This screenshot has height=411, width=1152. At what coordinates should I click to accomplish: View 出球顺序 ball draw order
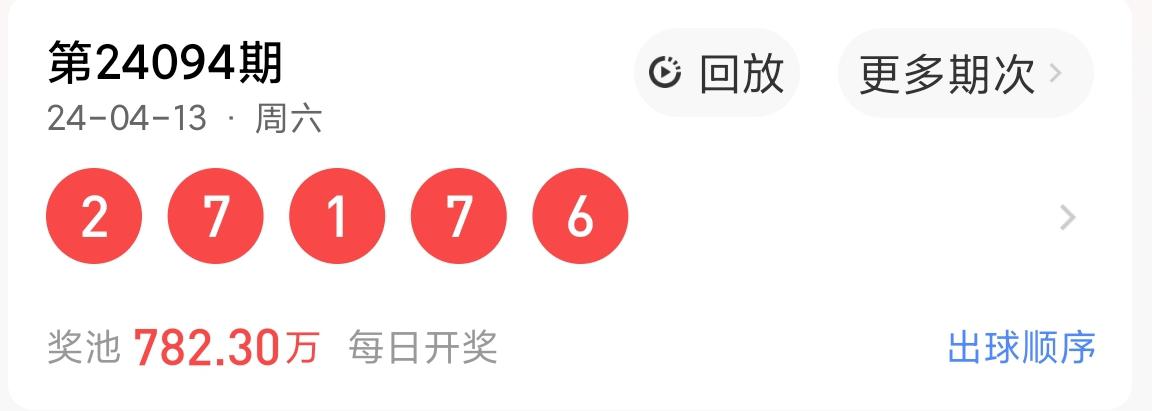(1021, 348)
